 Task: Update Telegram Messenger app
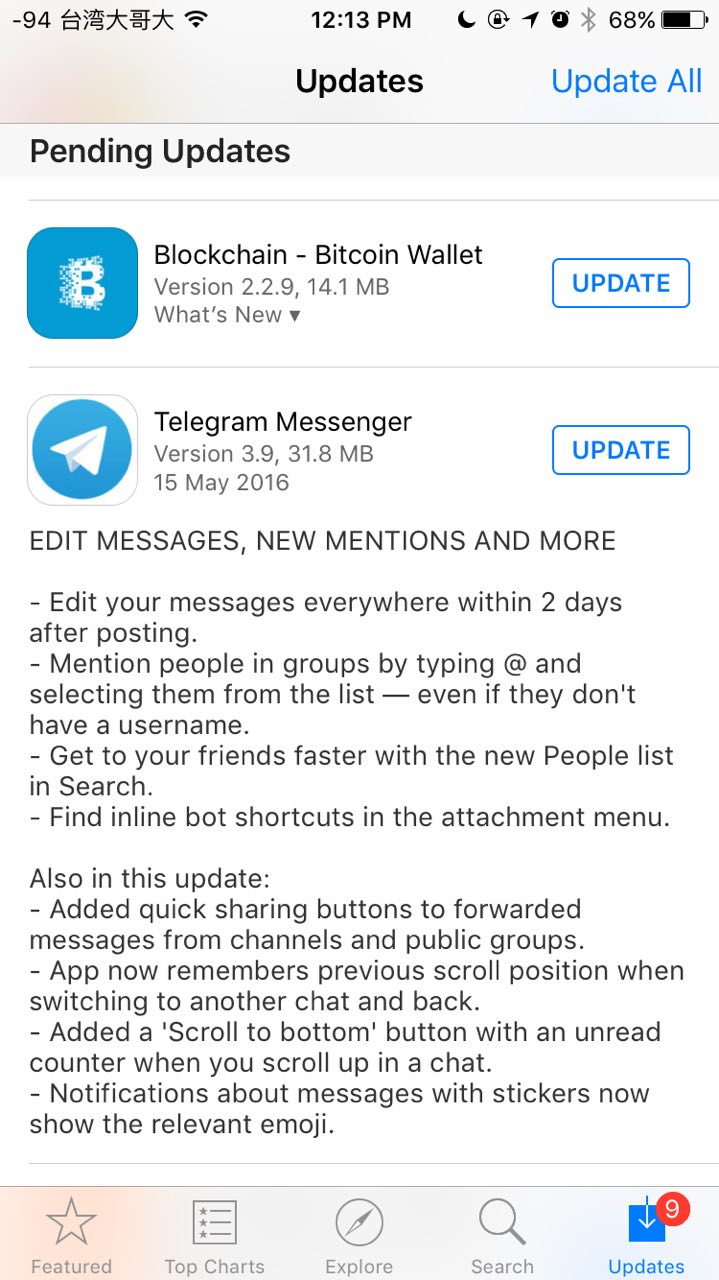(x=620, y=450)
